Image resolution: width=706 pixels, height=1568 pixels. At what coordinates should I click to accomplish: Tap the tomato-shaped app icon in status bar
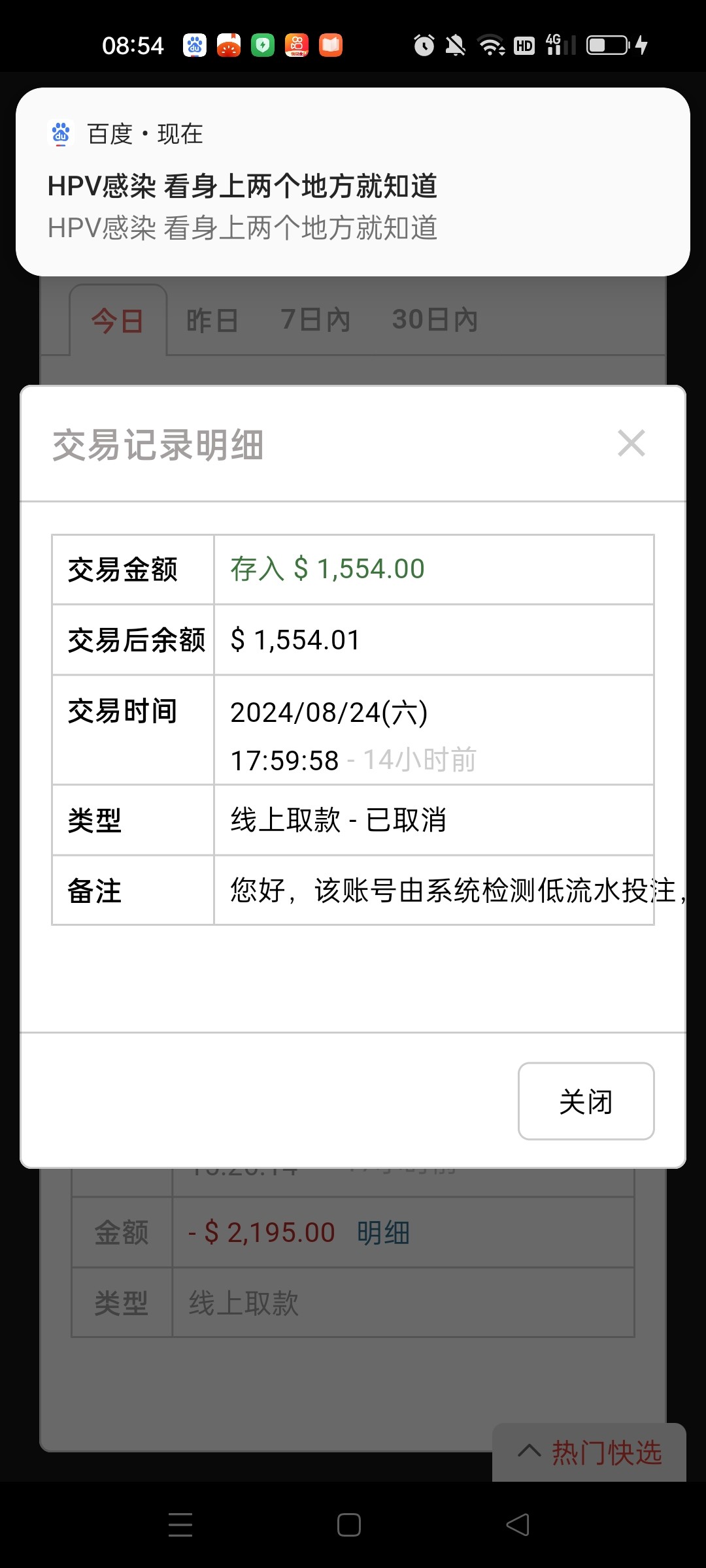pos(228,44)
